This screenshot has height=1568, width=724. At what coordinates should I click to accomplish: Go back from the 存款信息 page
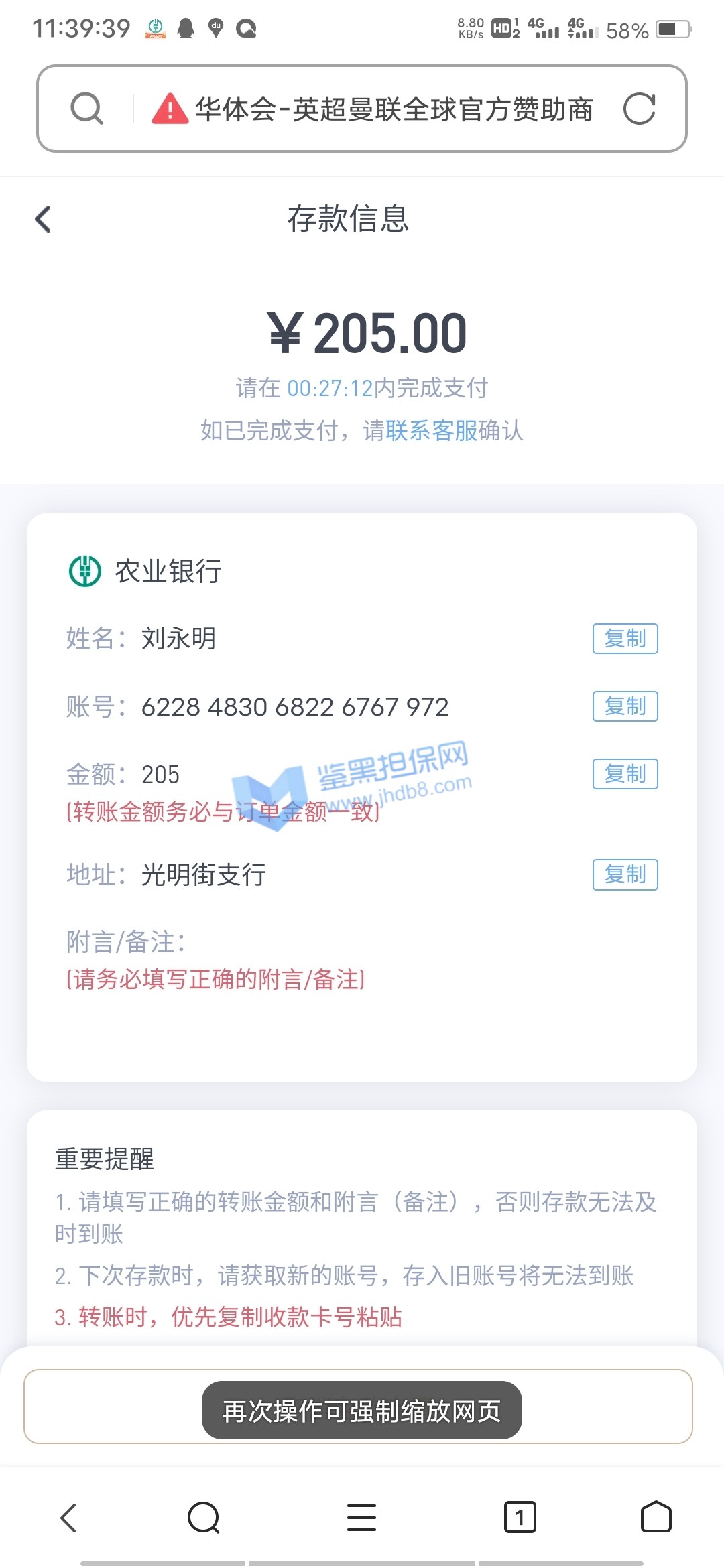(x=43, y=219)
